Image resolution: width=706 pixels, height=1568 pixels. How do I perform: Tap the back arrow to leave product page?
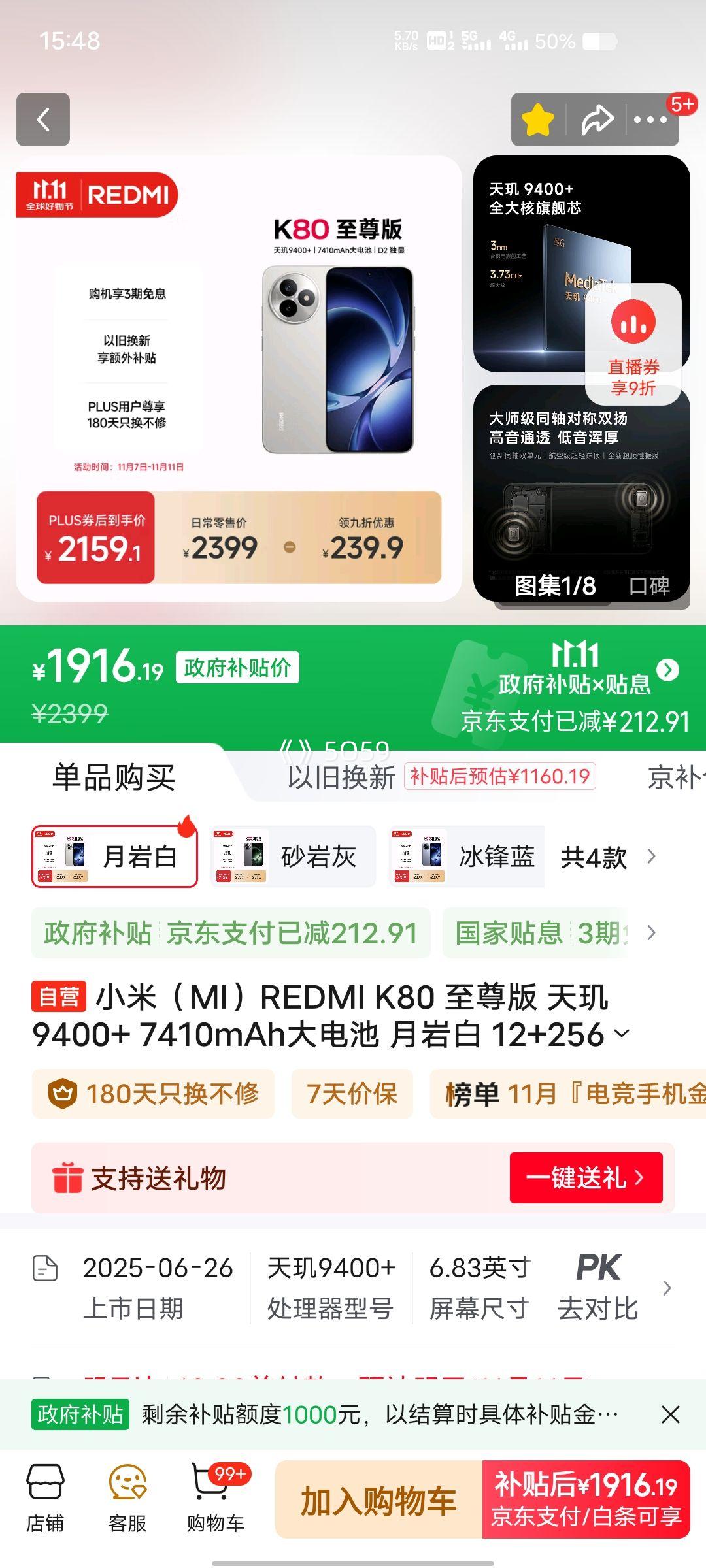pos(43,120)
